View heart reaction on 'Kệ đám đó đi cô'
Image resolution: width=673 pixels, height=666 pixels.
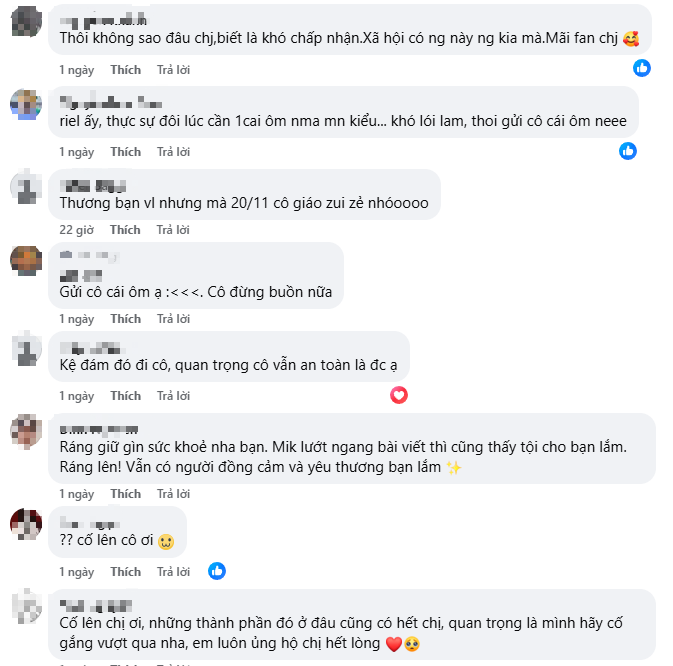click(399, 396)
